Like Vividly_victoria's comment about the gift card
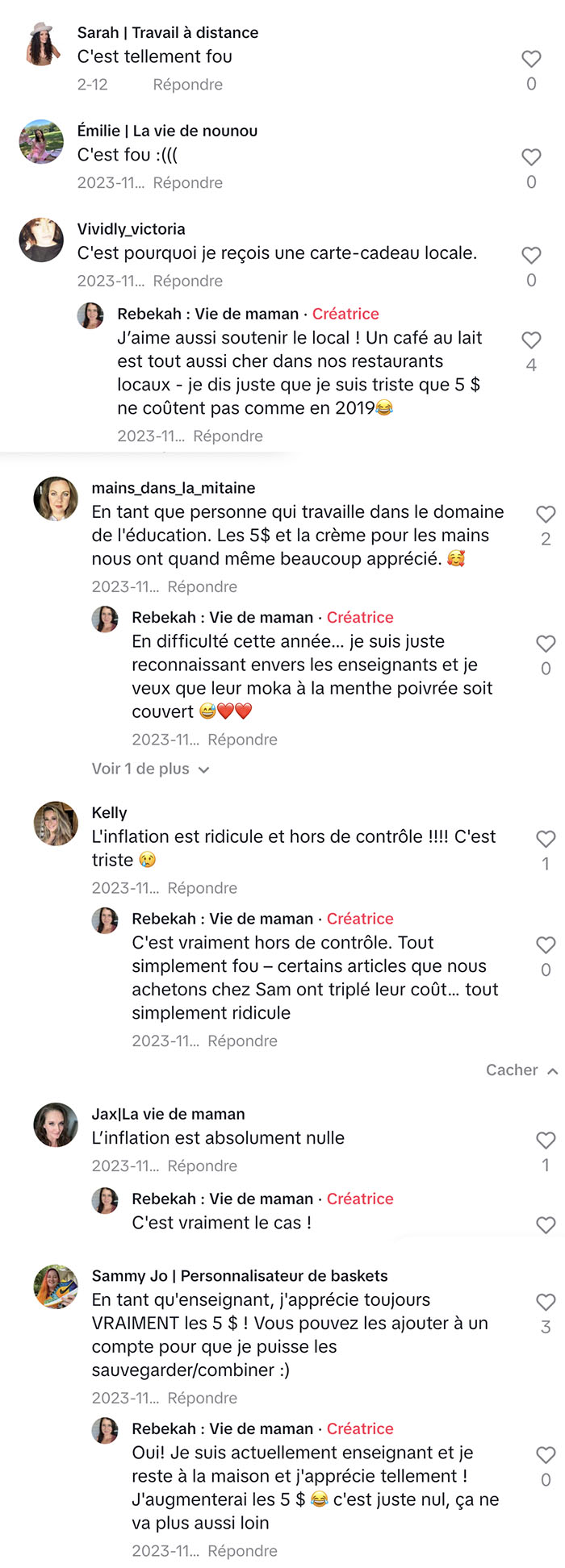Screen dimensions: 565x1568 531,256
